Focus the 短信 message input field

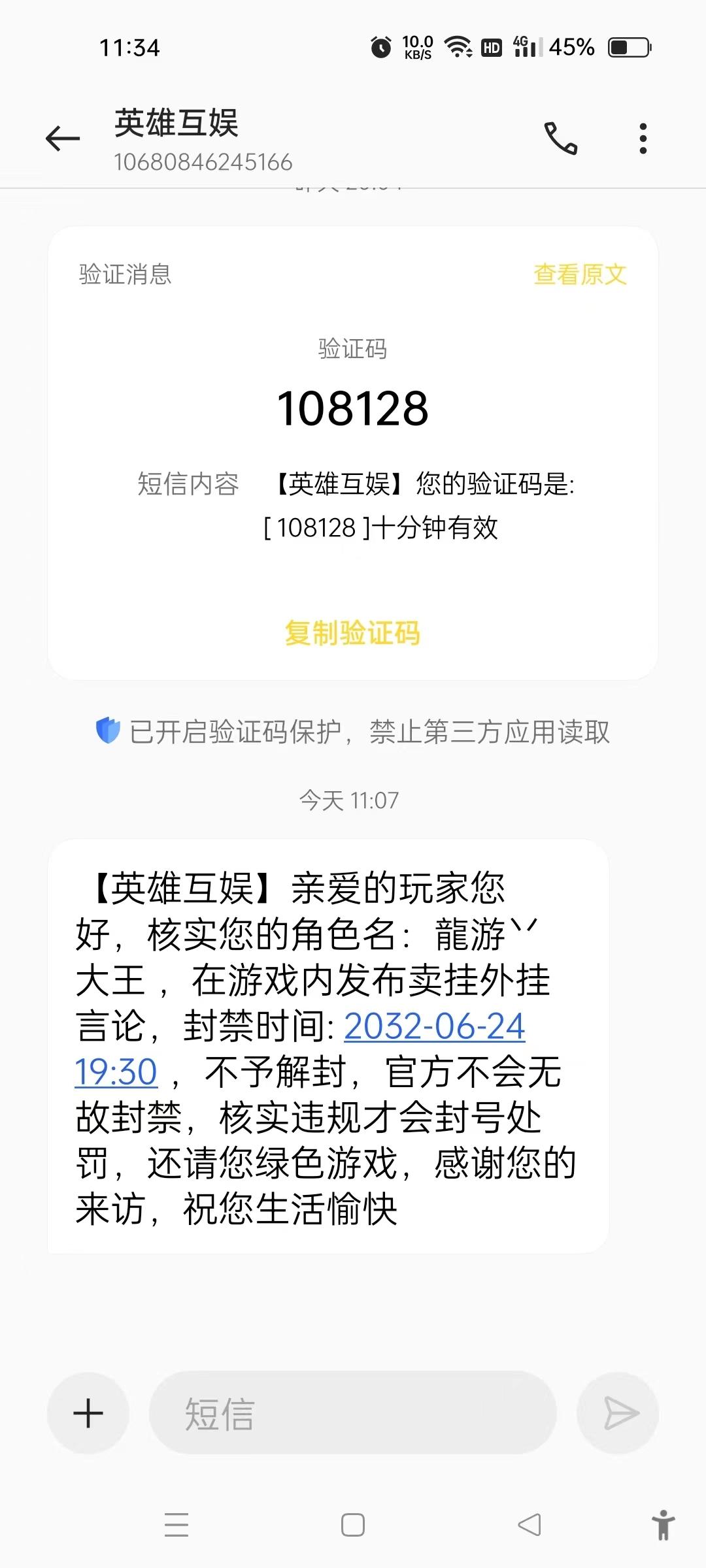coord(353,1413)
